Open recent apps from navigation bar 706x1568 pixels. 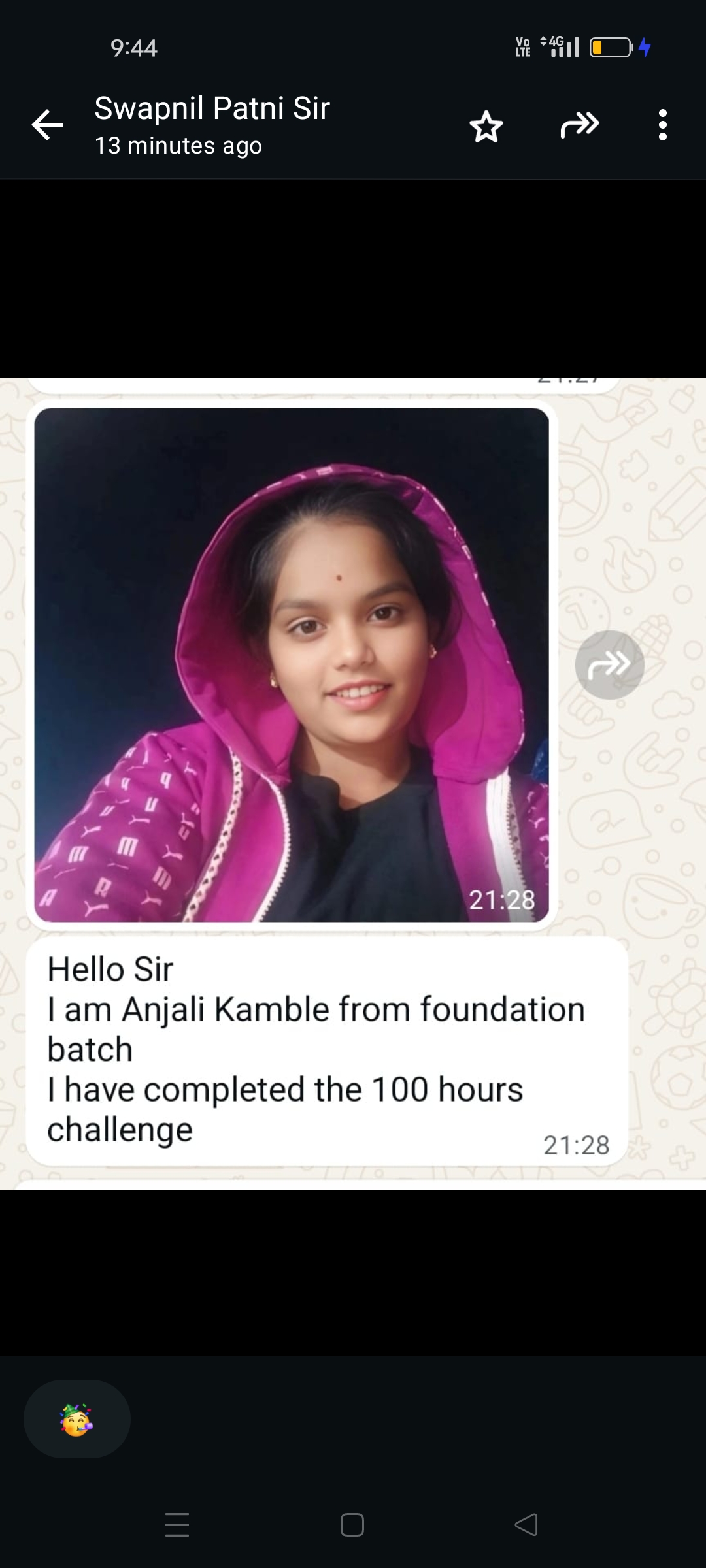(177, 1525)
